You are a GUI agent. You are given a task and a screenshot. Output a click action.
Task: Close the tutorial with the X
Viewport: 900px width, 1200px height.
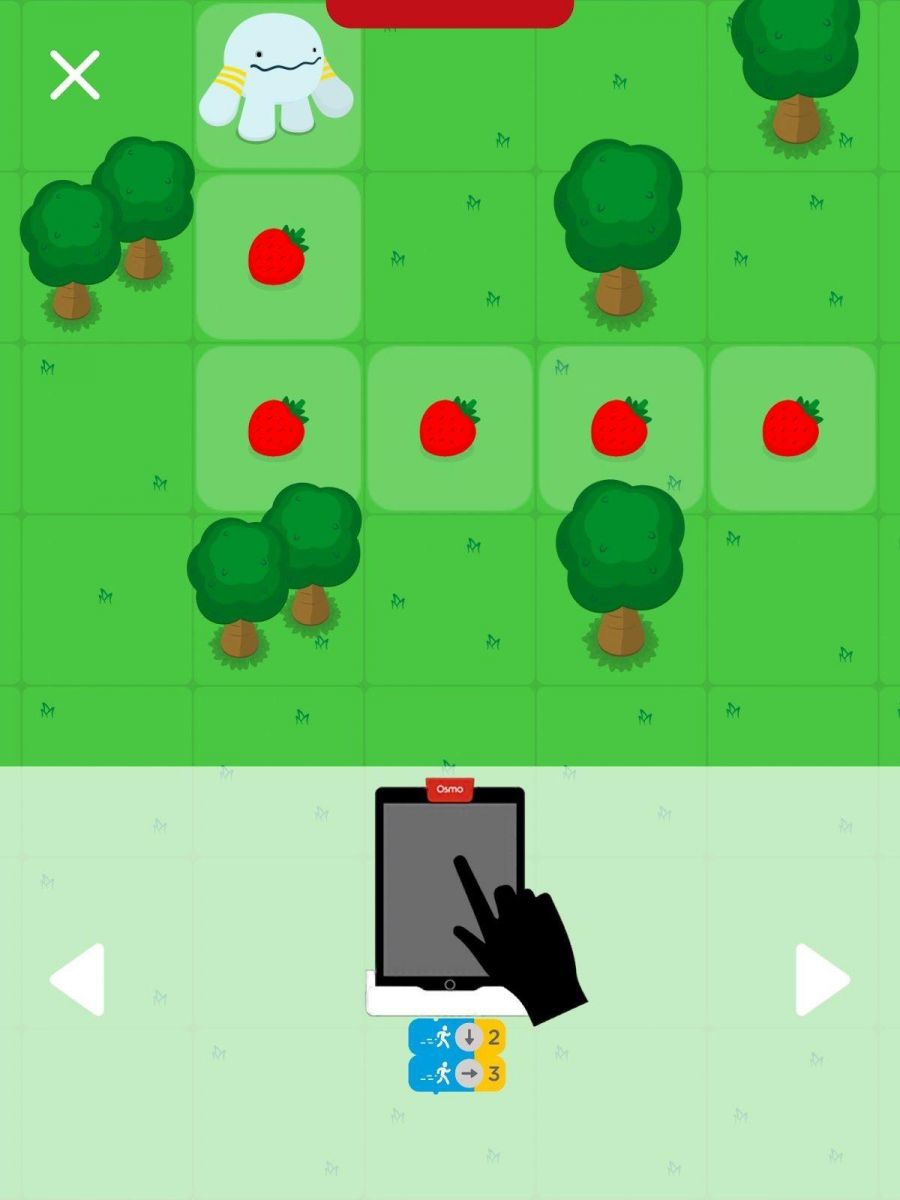point(75,76)
